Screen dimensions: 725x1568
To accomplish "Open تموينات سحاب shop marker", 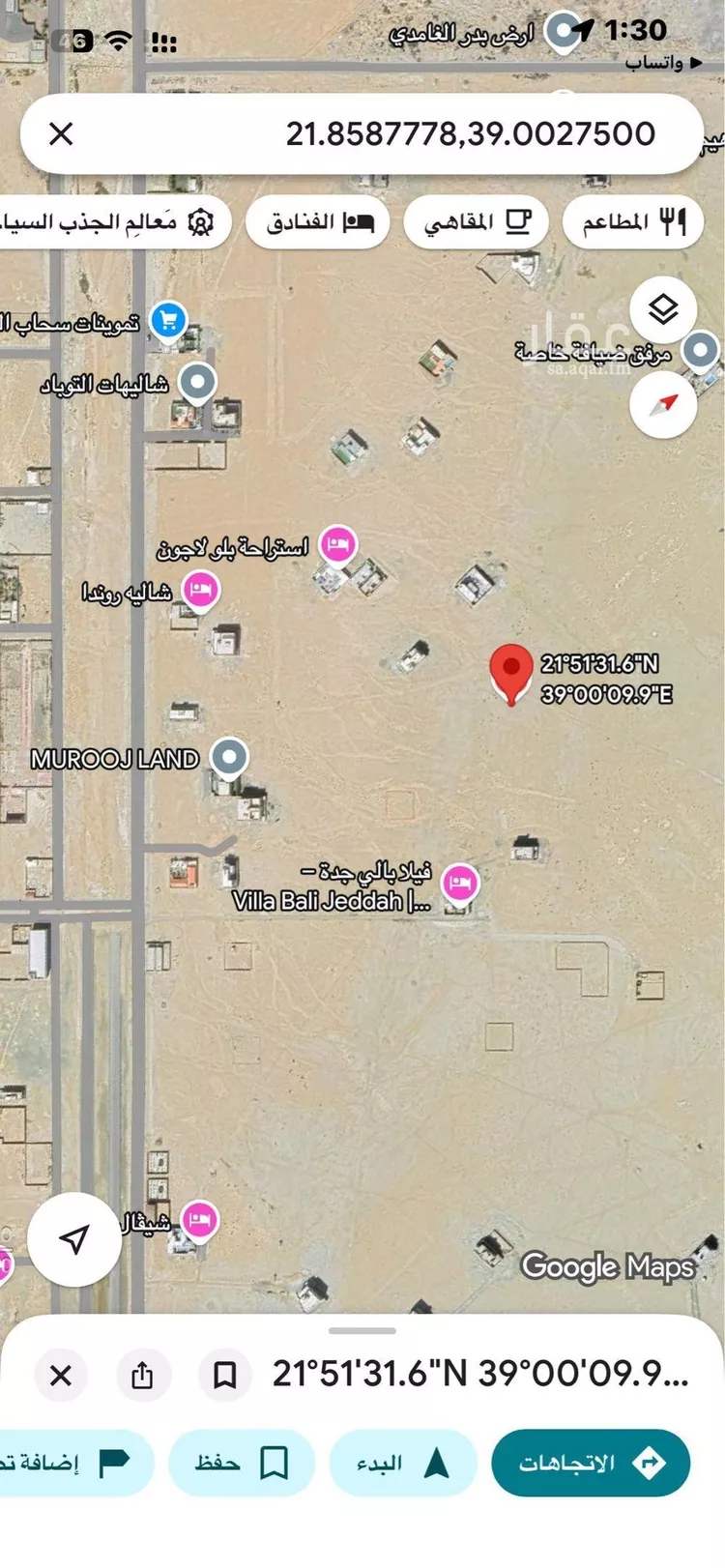I will [168, 322].
